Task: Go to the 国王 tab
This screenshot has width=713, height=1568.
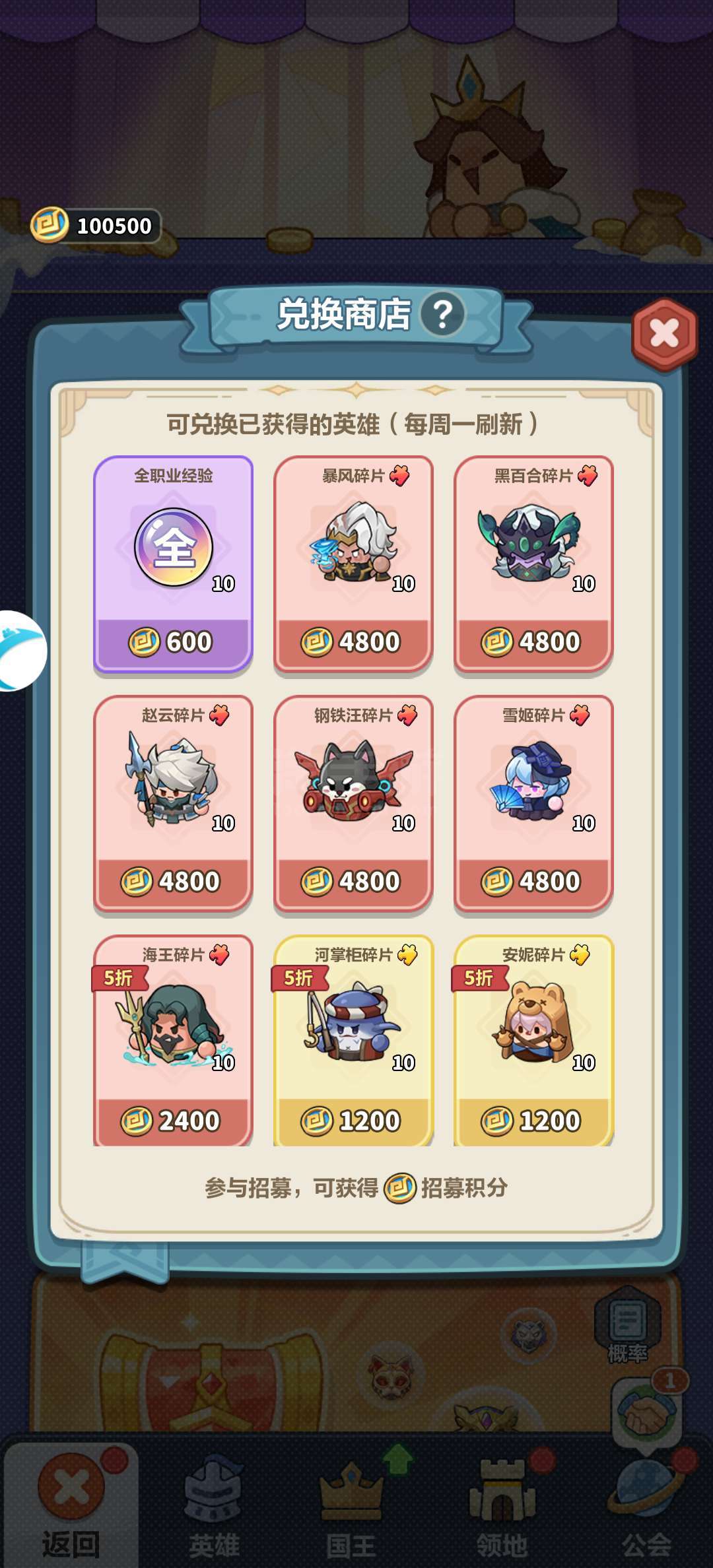Action: point(352,1506)
